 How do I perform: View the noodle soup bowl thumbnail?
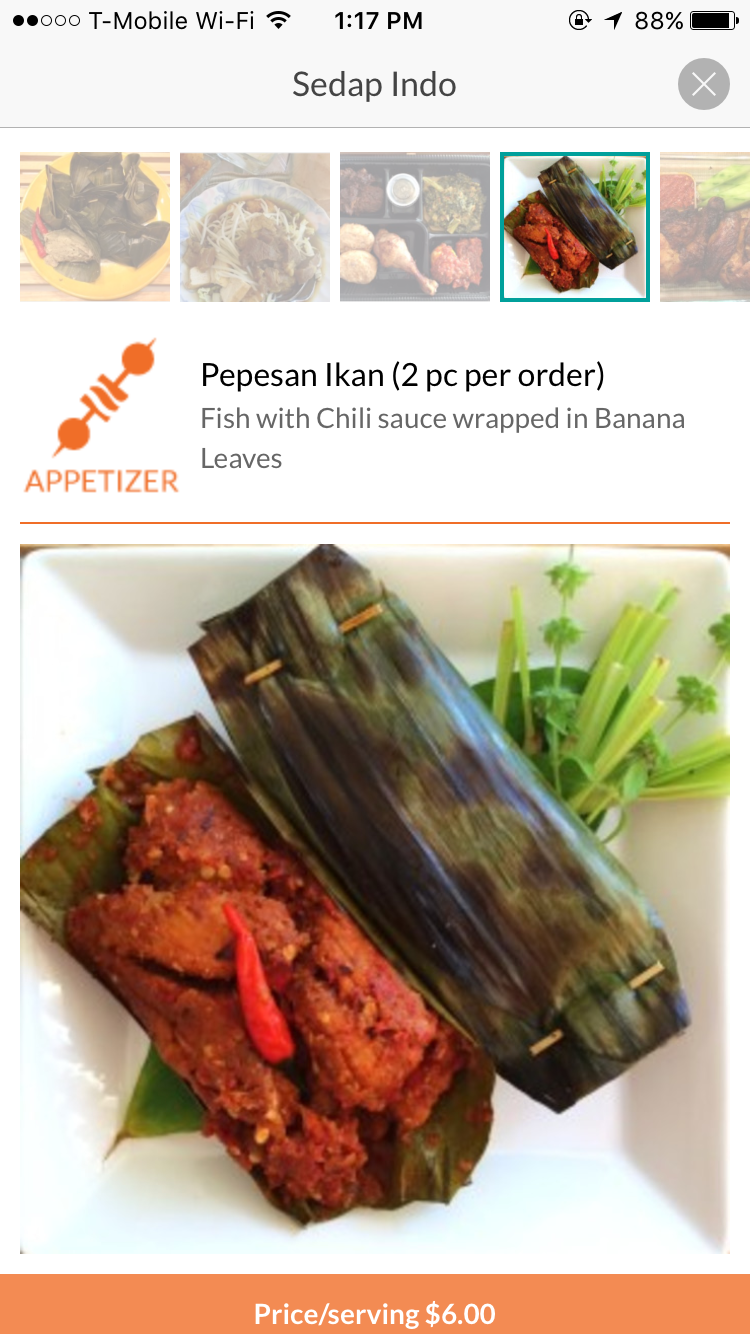coord(255,227)
